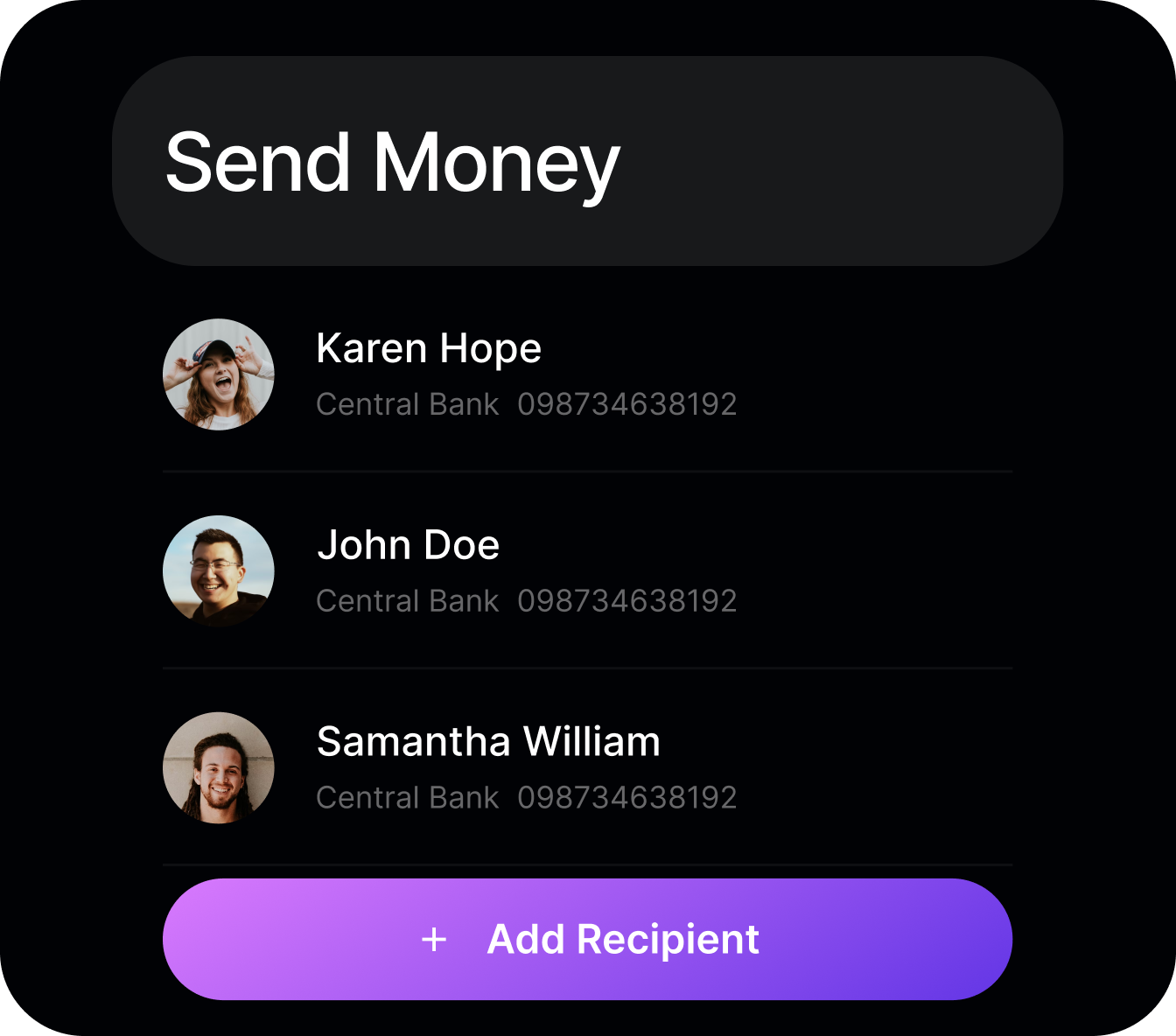Screen dimensions: 1176x1036
Task: Tap the Add Recipient button
Action: point(587,939)
